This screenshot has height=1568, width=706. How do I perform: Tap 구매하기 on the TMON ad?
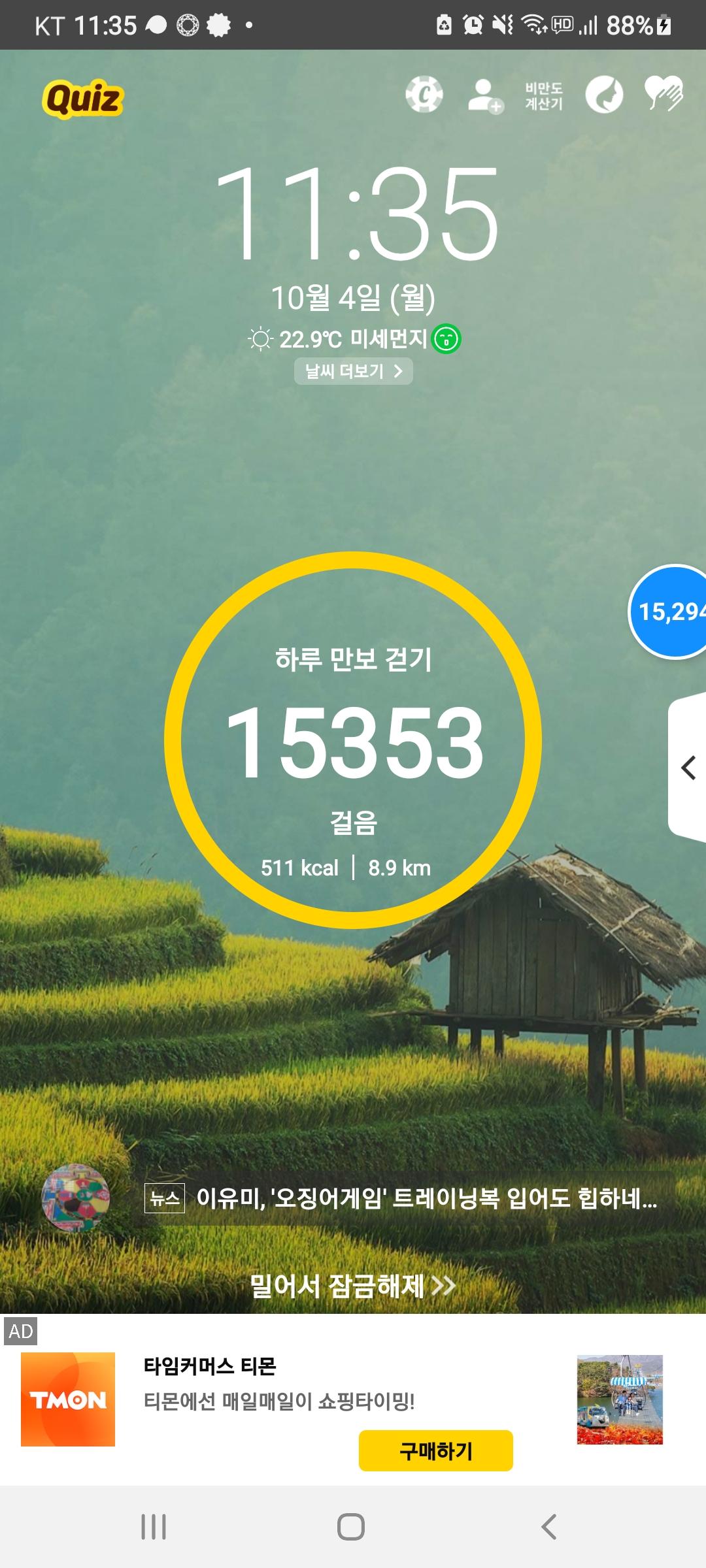point(435,1450)
